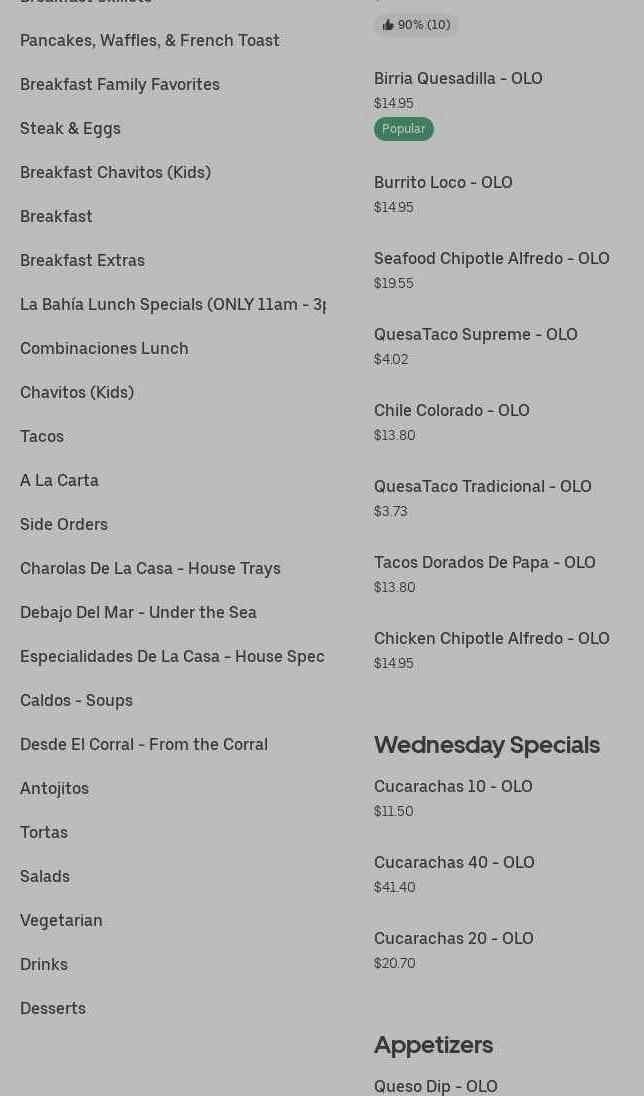Open the Antojitos category
Screen dimensions: 644x1096
click(x=54, y=788)
